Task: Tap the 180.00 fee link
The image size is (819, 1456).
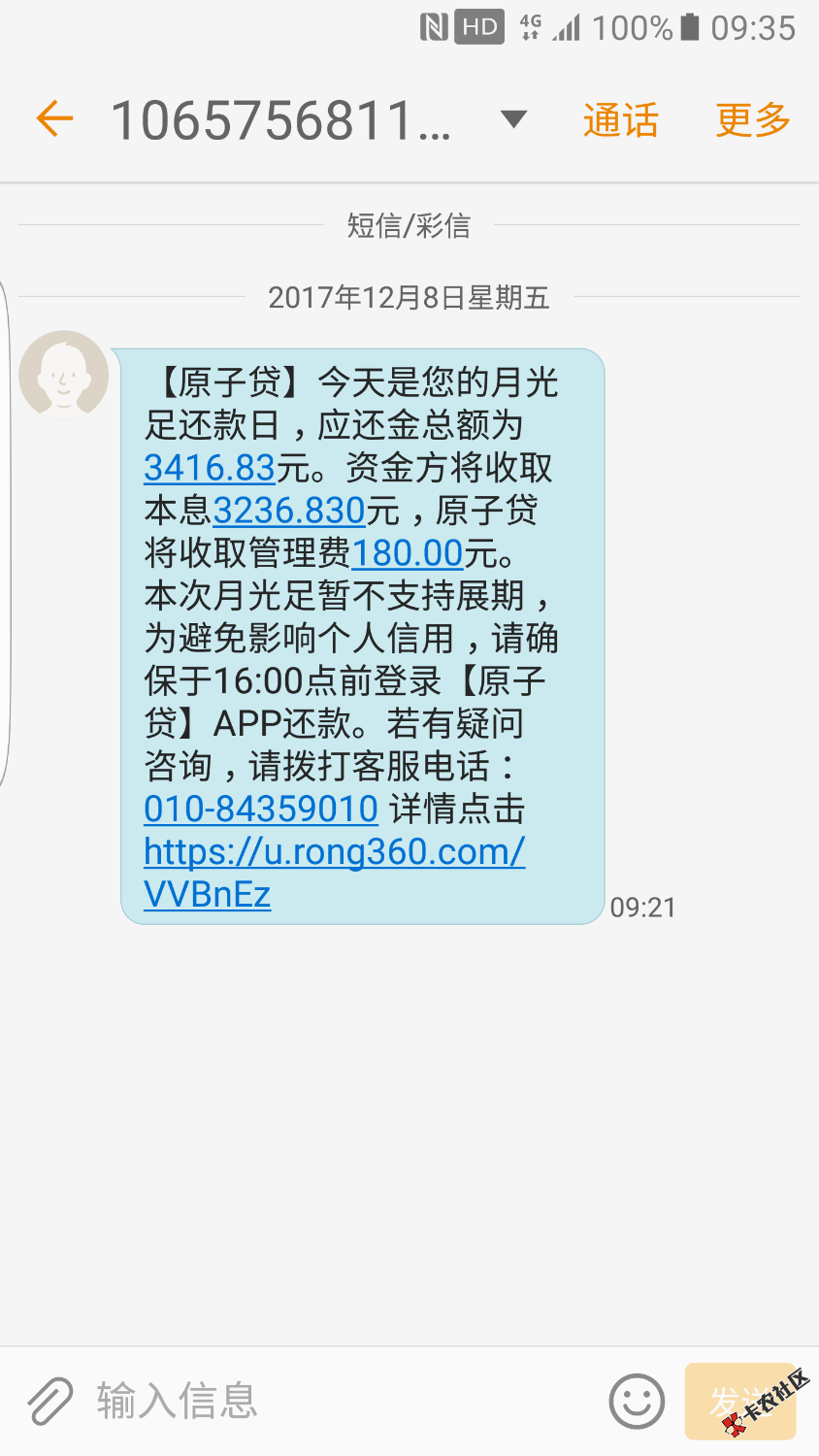Action: click(x=407, y=553)
